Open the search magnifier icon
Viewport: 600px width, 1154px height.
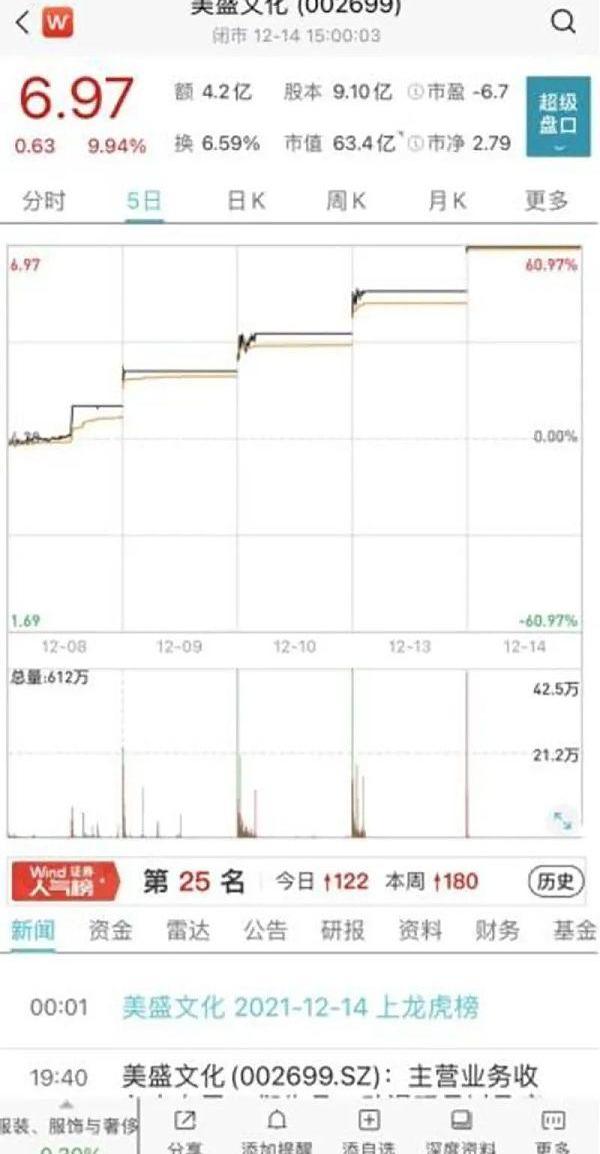coord(564,21)
